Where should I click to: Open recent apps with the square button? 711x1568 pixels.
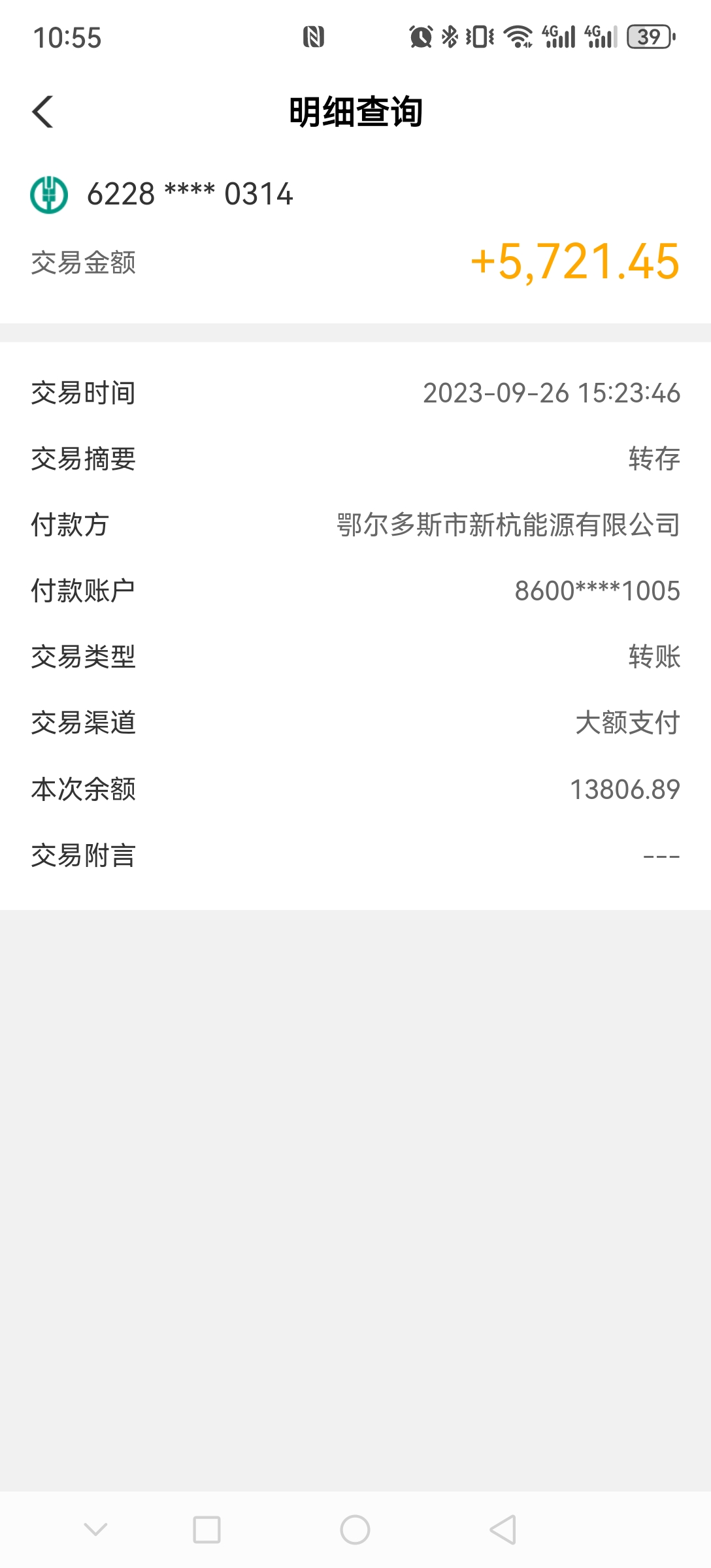(x=207, y=1529)
